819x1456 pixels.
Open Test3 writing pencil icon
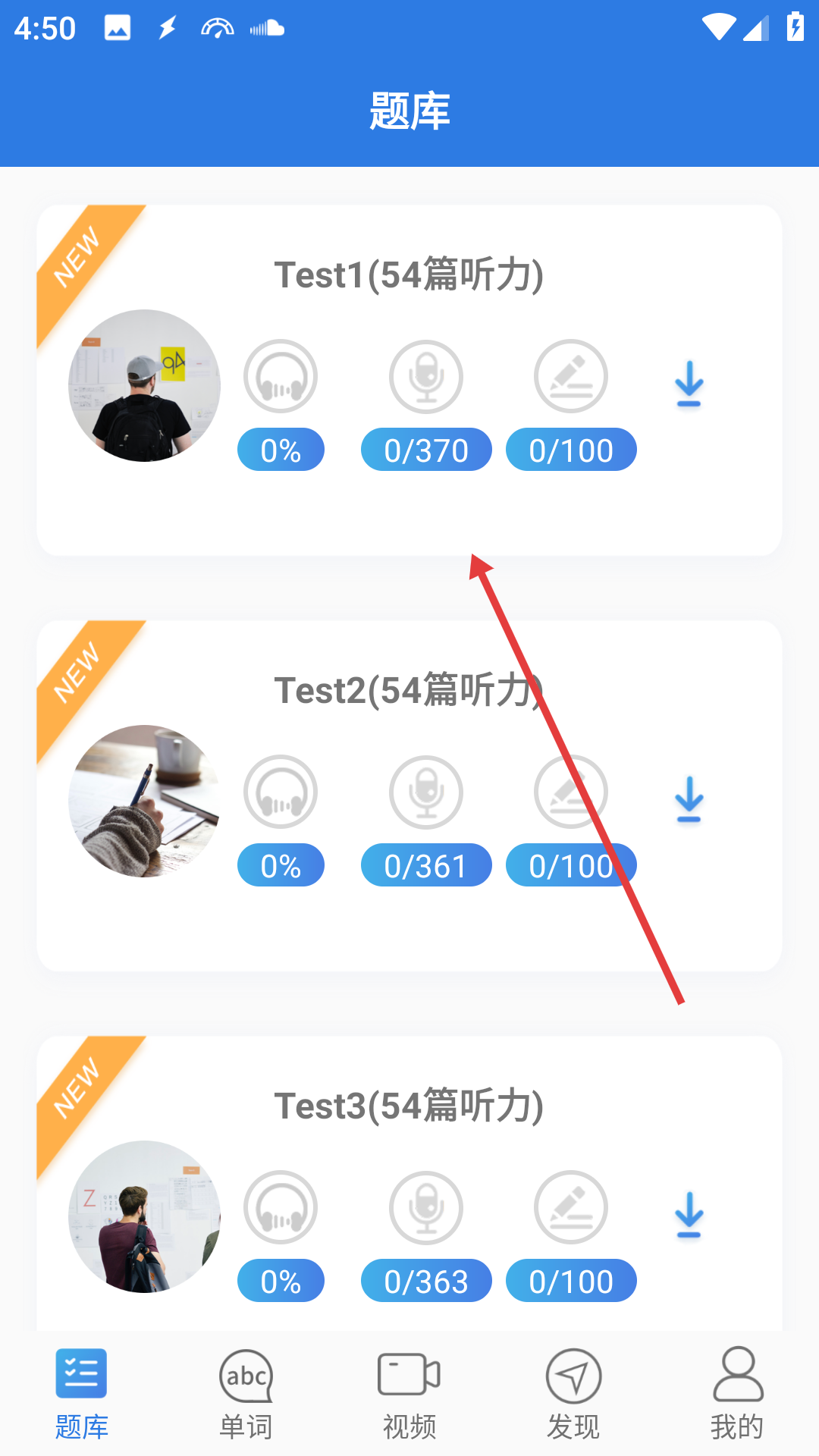571,1208
